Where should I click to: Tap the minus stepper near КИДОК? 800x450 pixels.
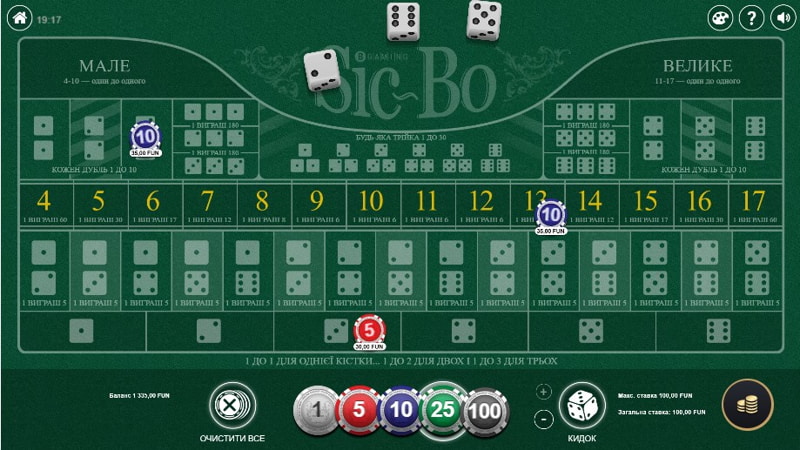(x=543, y=420)
